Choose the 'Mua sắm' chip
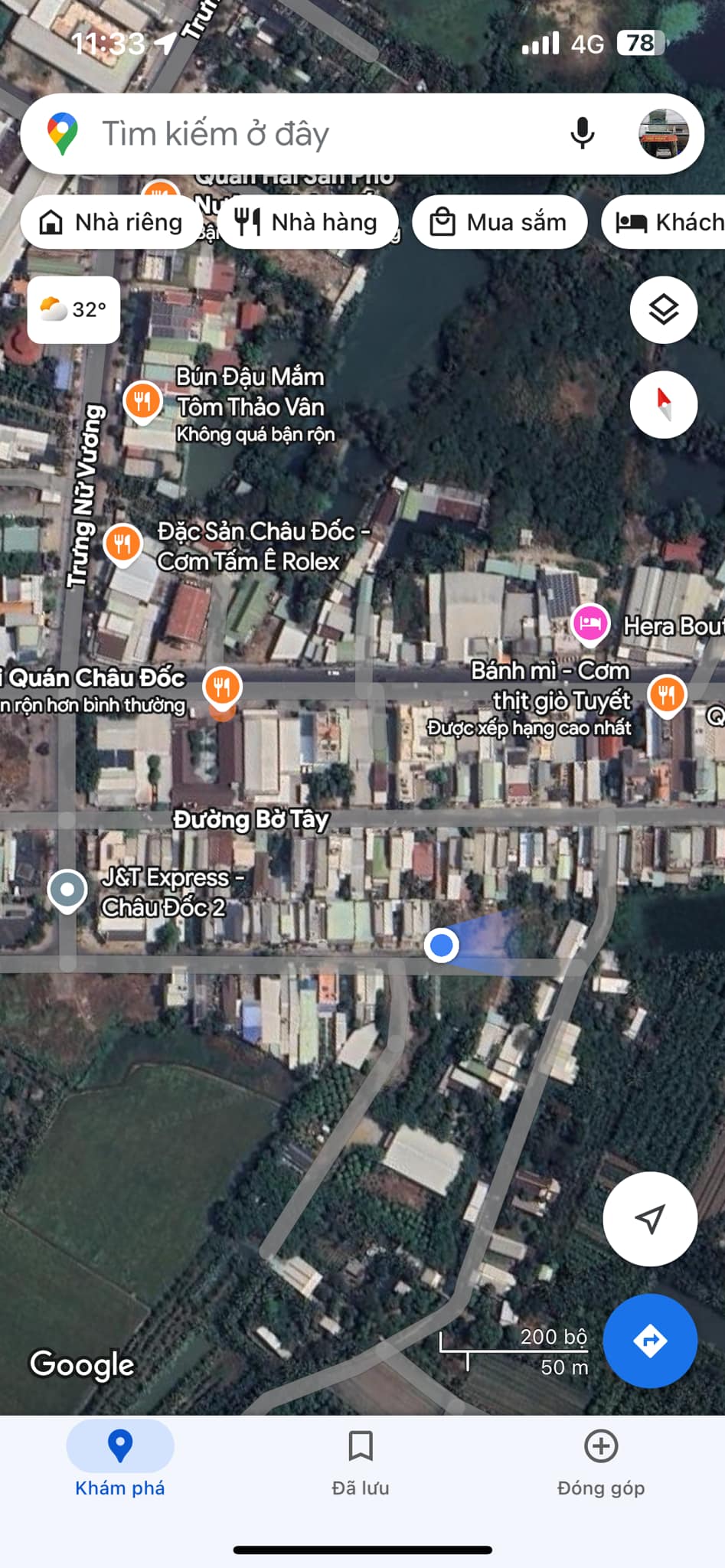This screenshot has height=1568, width=725. pos(499,223)
